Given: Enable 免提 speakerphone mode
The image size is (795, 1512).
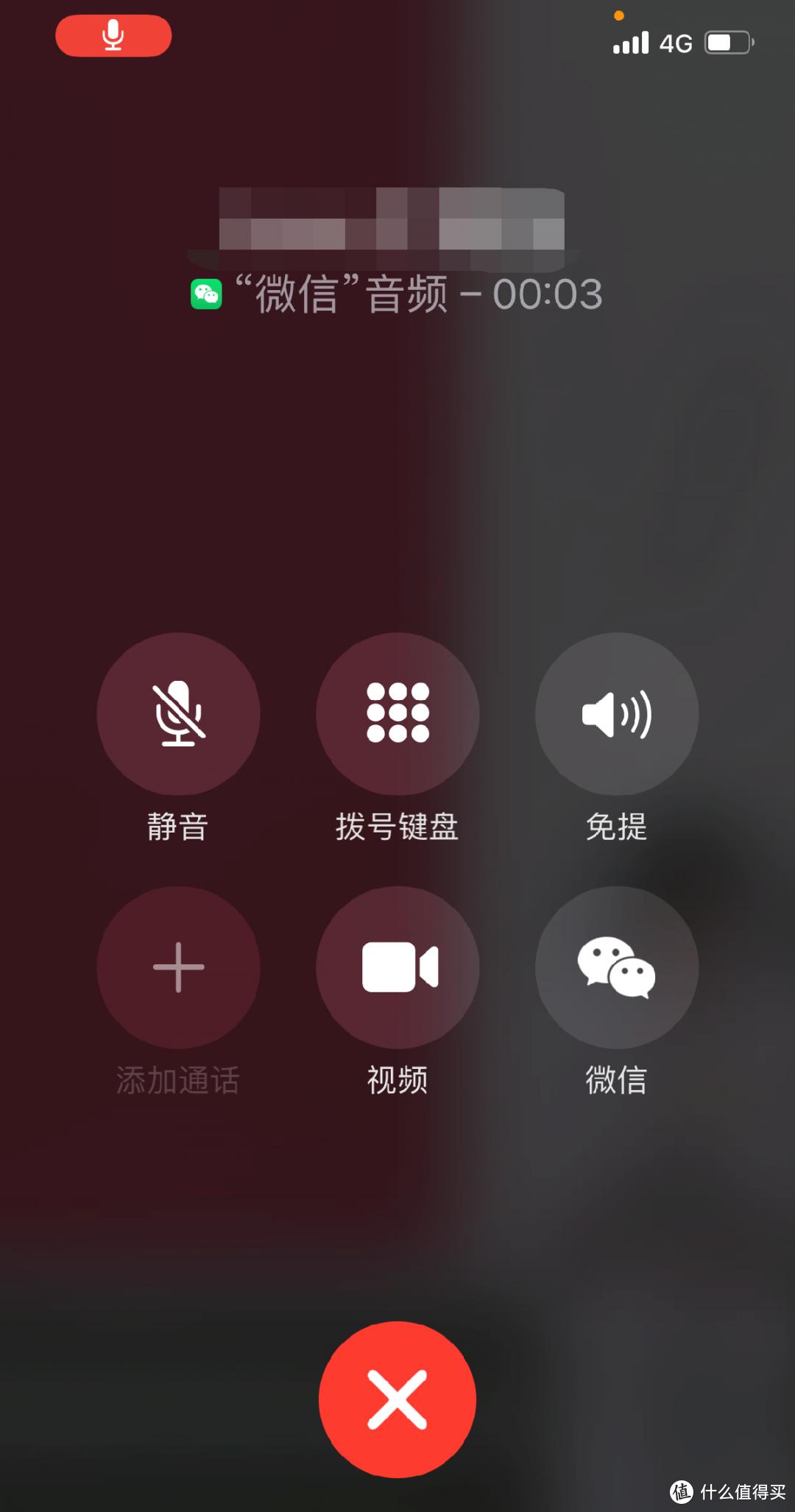Looking at the screenshot, I should (617, 713).
